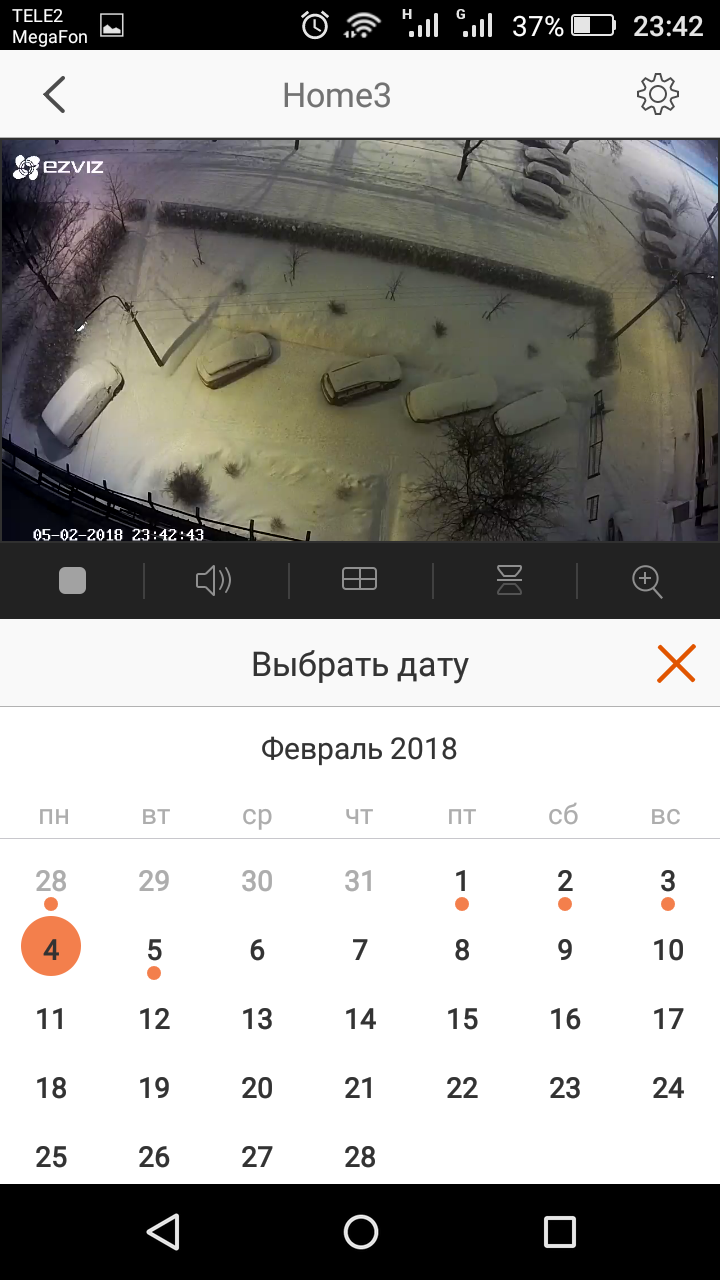This screenshot has height=1280, width=720.
Task: Go to Android home screen
Action: pyautogui.click(x=360, y=1231)
